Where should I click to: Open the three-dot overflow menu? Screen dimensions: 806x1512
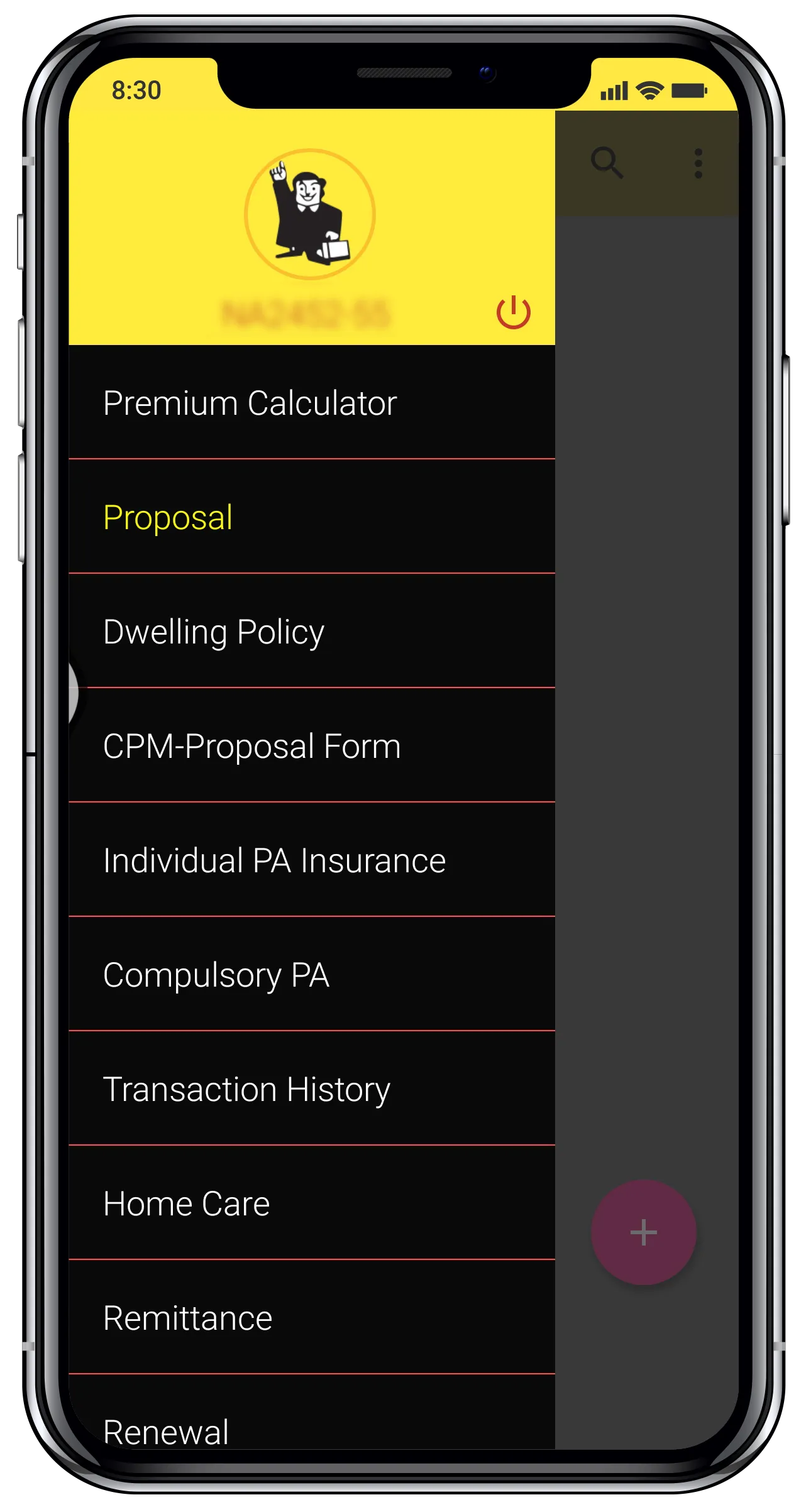click(x=698, y=163)
